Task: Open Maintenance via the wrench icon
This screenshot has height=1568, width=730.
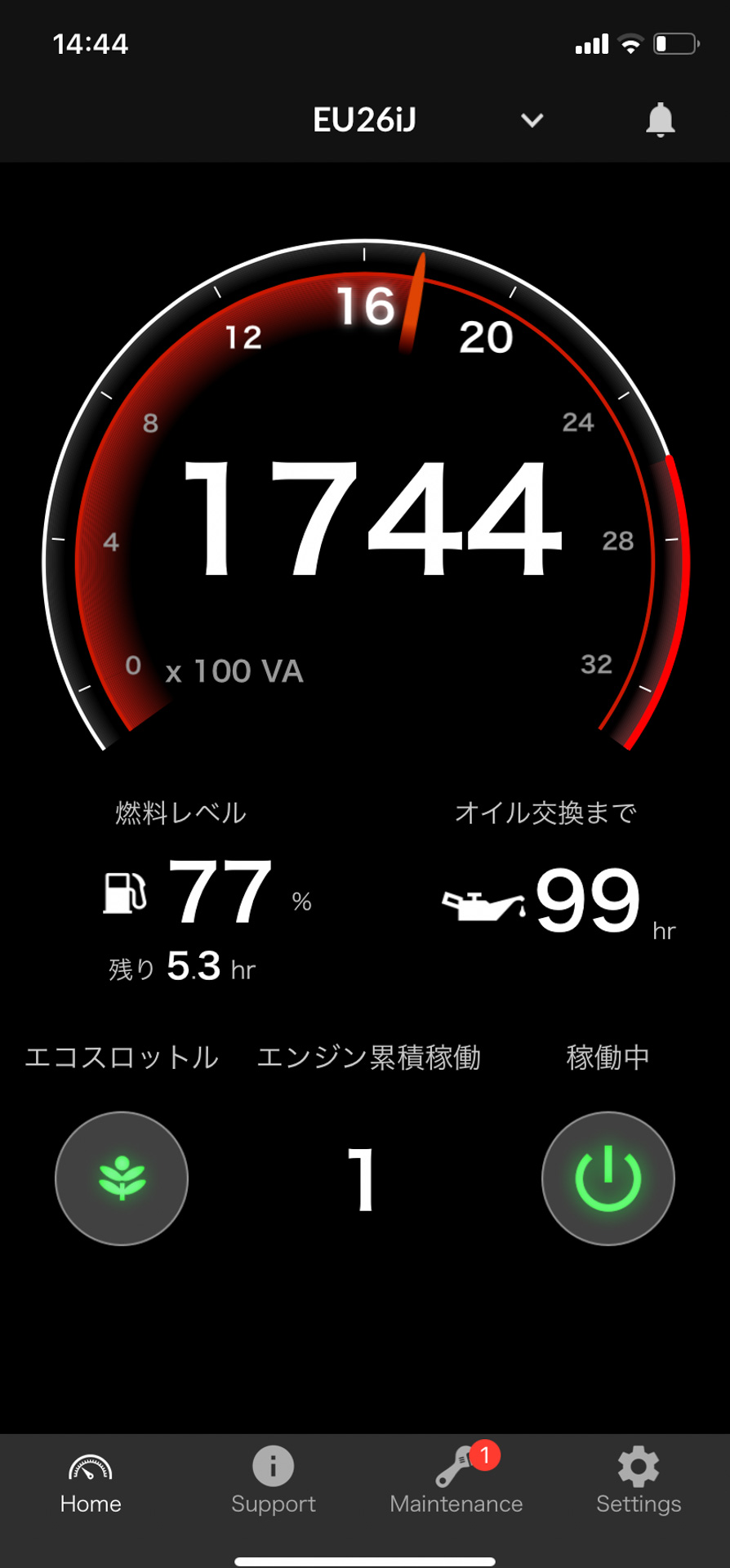Action: click(x=454, y=1466)
